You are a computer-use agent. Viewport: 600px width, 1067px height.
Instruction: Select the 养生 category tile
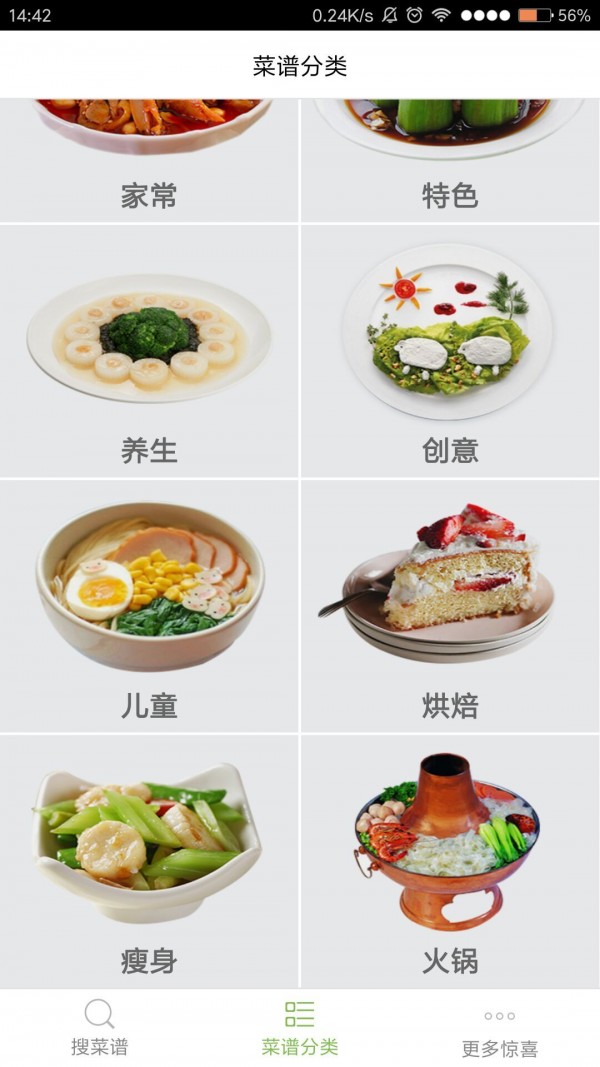pos(149,351)
